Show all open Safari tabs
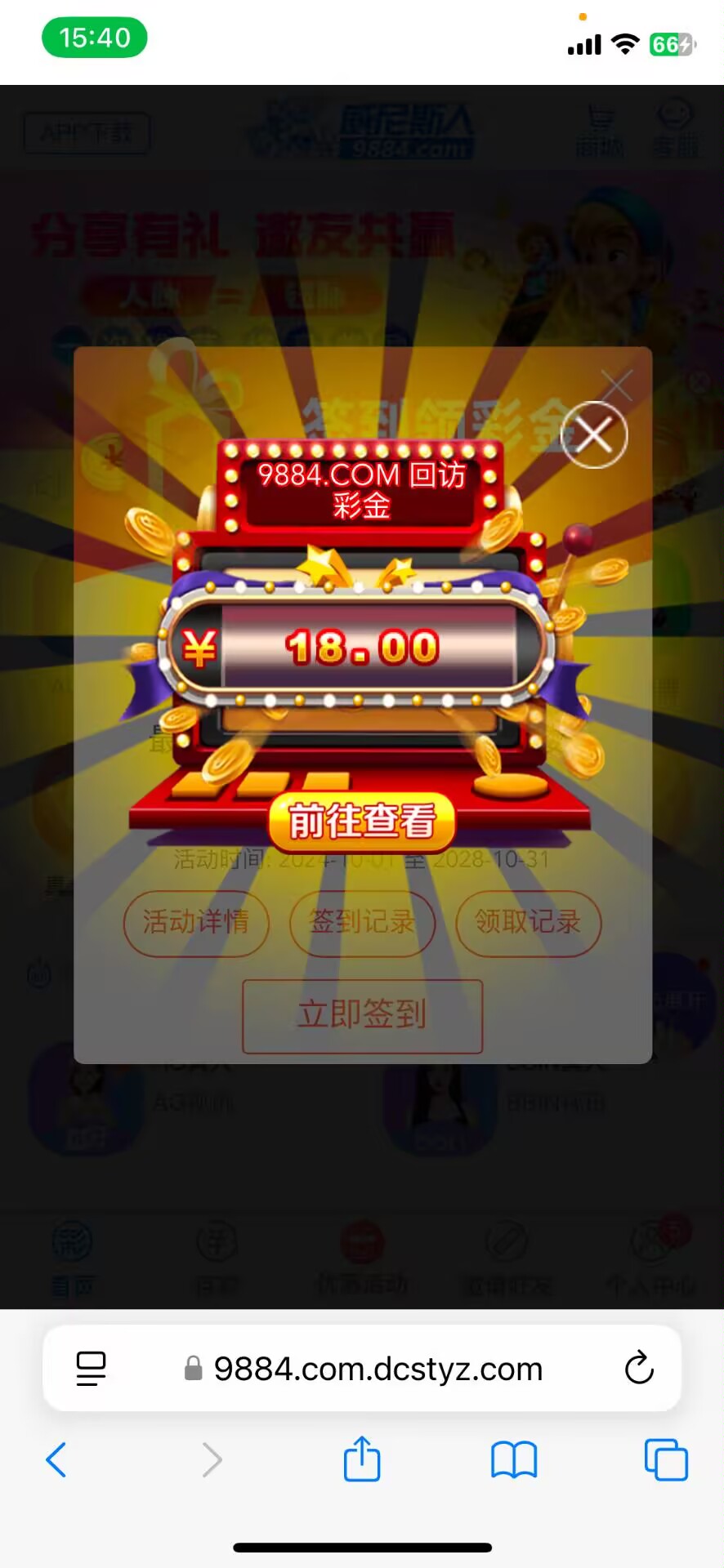 point(665,1459)
